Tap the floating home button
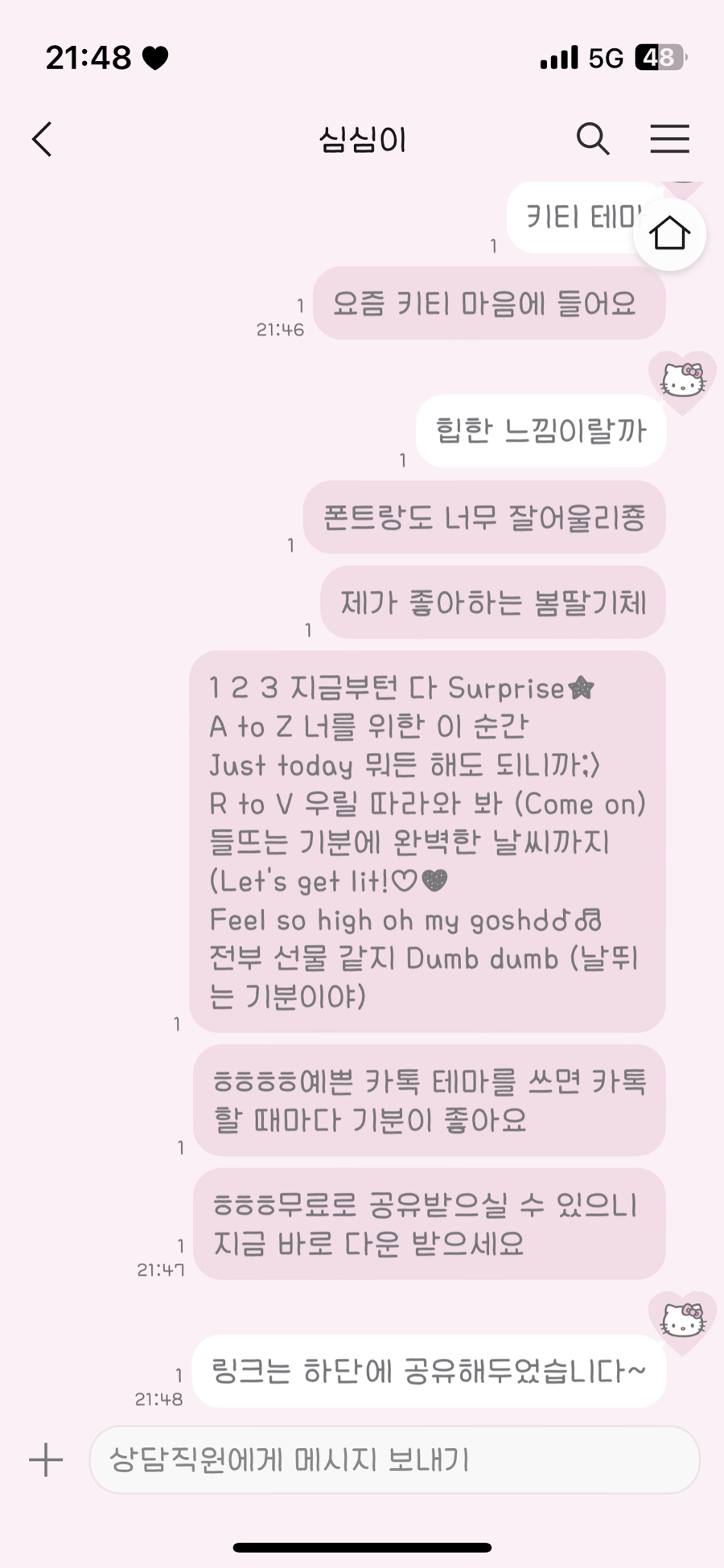This screenshot has width=724, height=1568. click(x=669, y=234)
